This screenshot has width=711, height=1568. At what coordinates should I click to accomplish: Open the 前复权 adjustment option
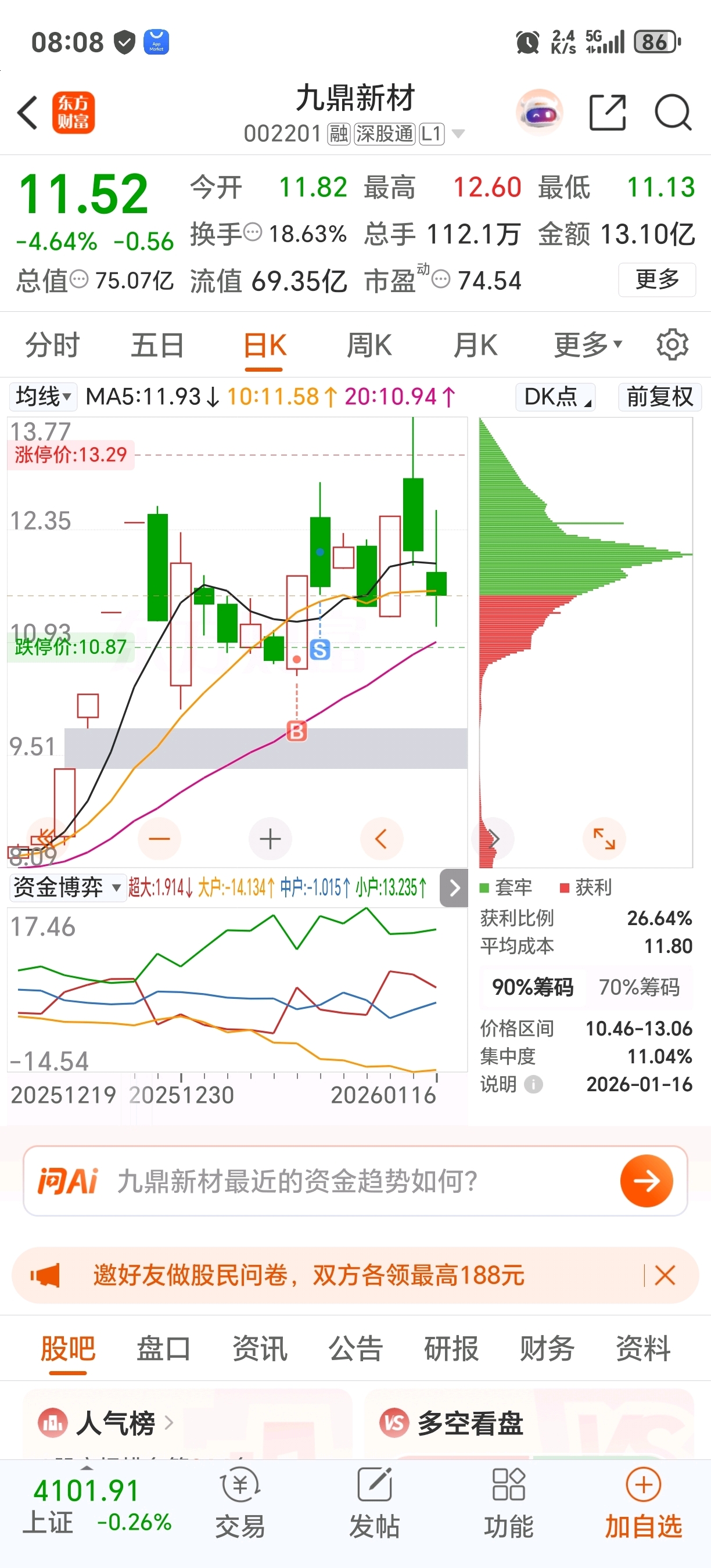click(x=659, y=397)
